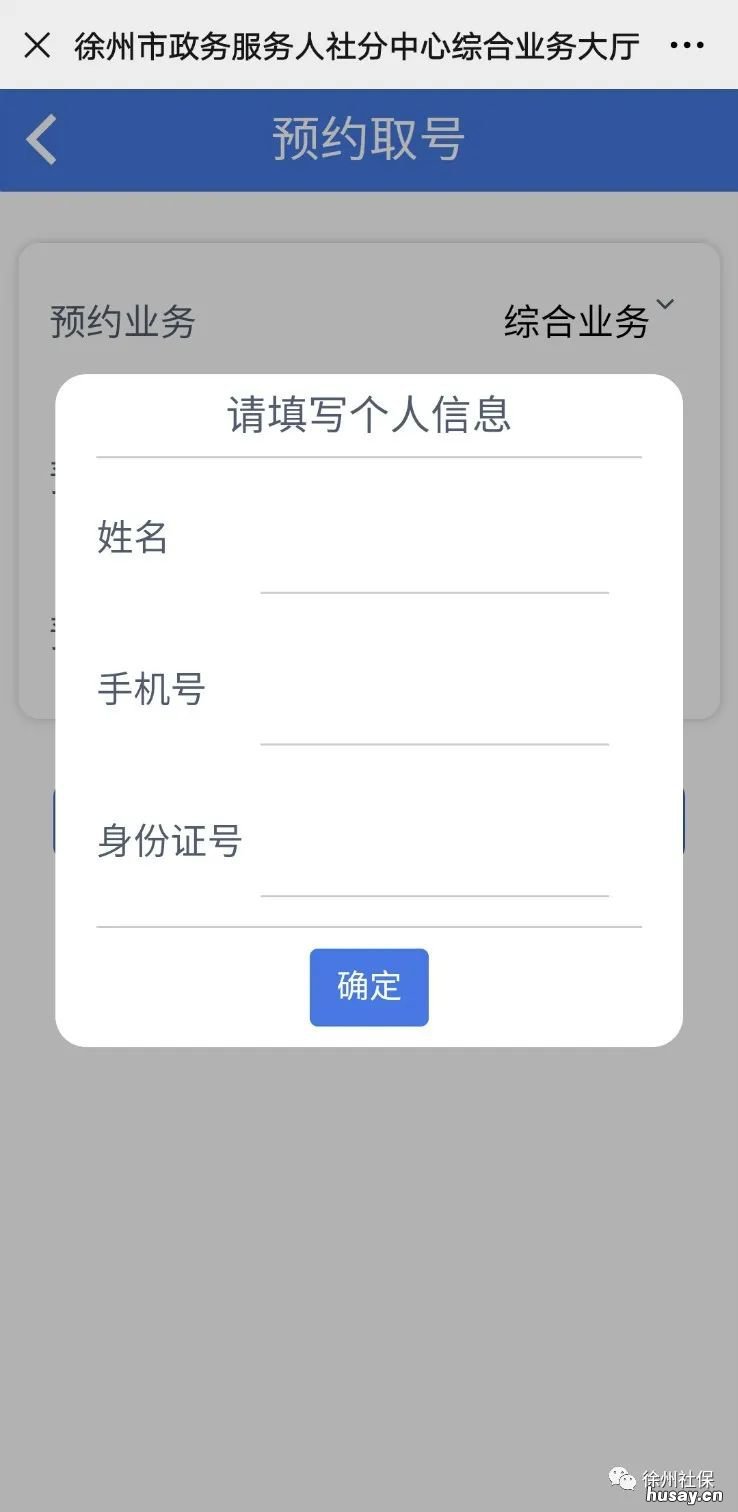Click the 手机号 label
The image size is (738, 1512).
(149, 690)
